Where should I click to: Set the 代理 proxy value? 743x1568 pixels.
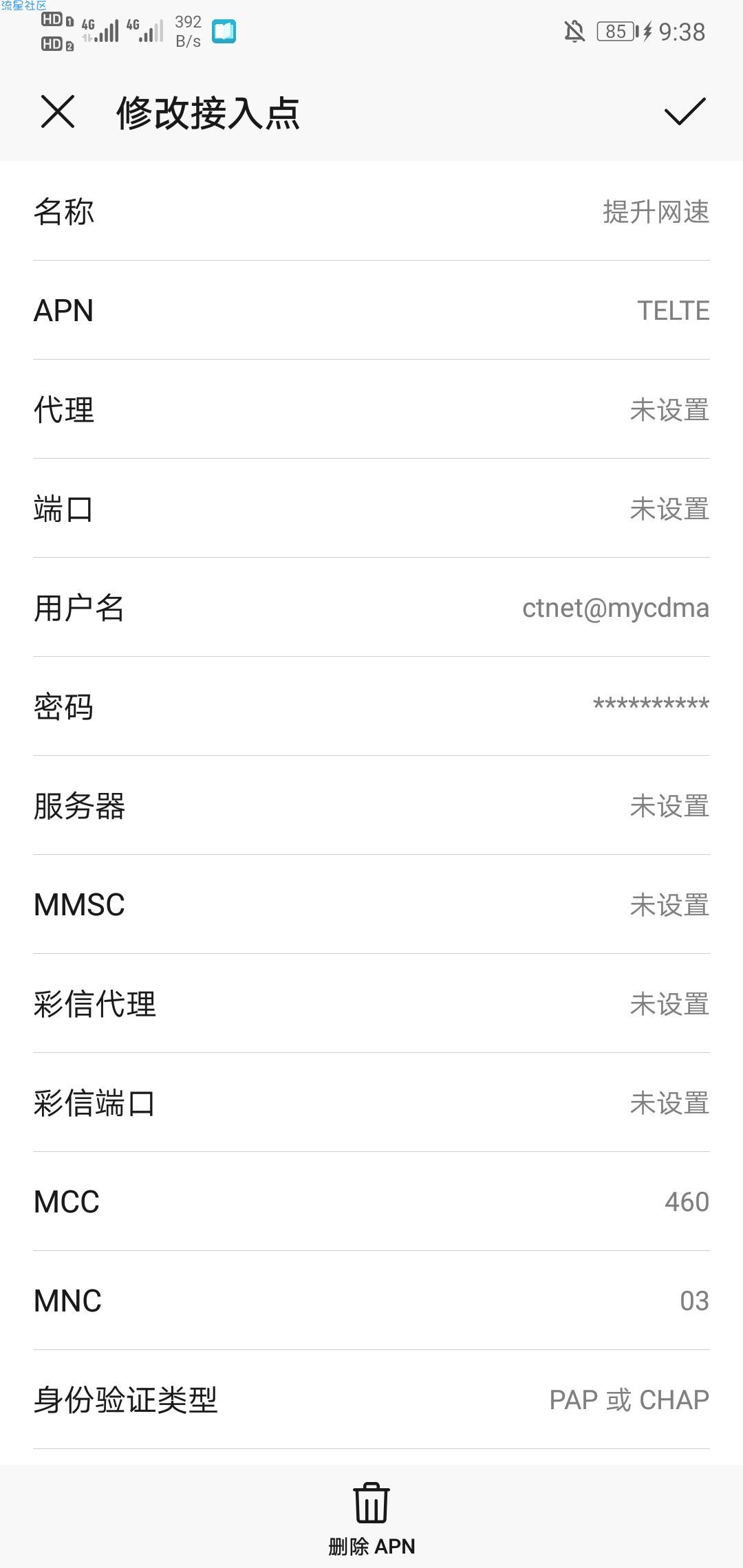[x=371, y=410]
